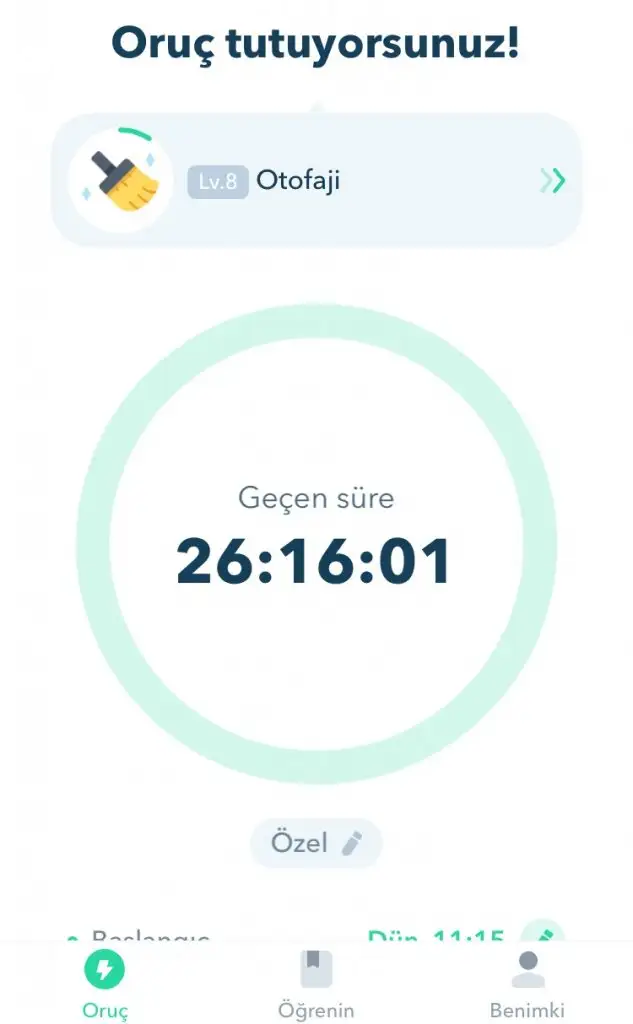The height and width of the screenshot is (1024, 633).
Task: Switch to the Öğrenin tab
Action: coord(316,984)
